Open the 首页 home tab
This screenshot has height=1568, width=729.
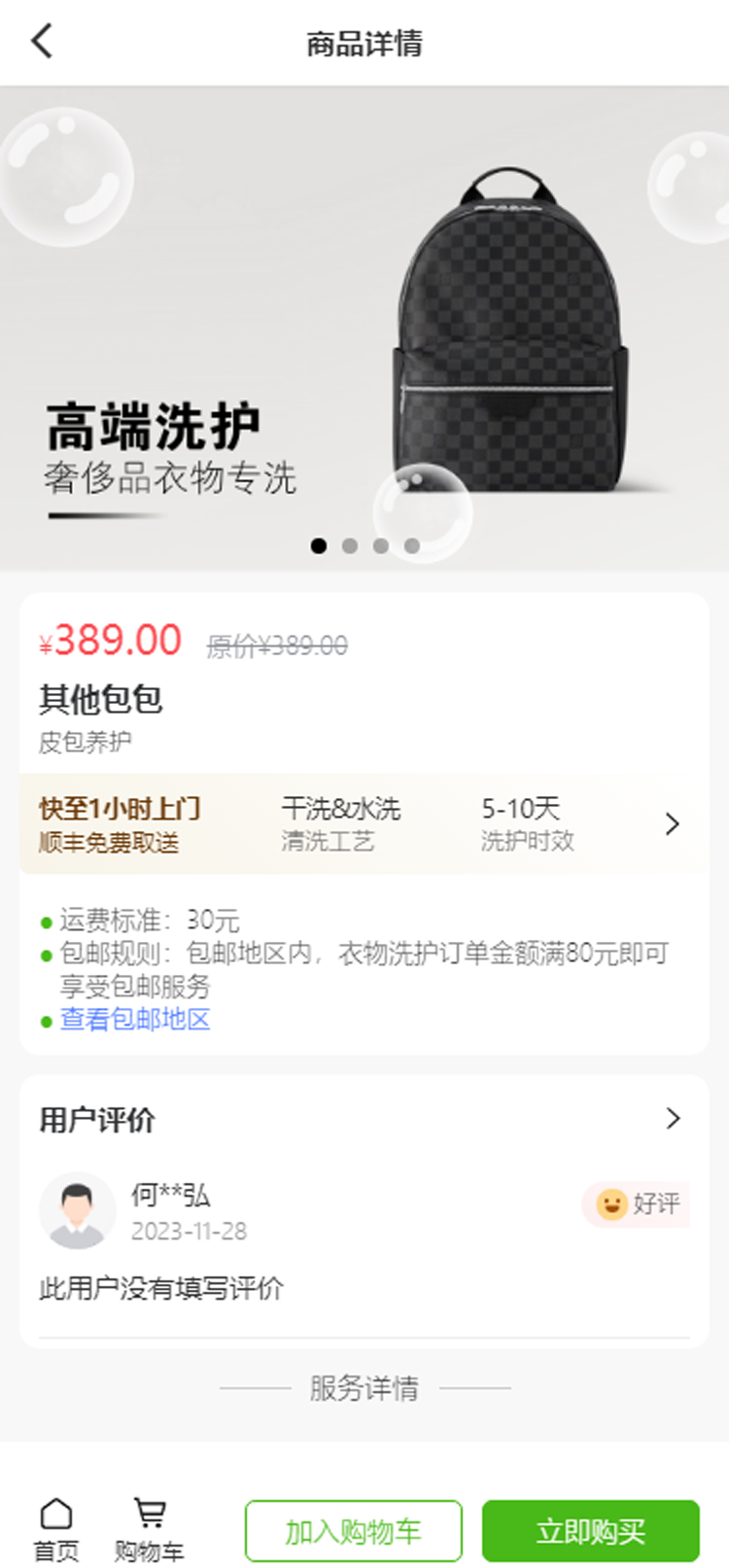(x=56, y=1529)
